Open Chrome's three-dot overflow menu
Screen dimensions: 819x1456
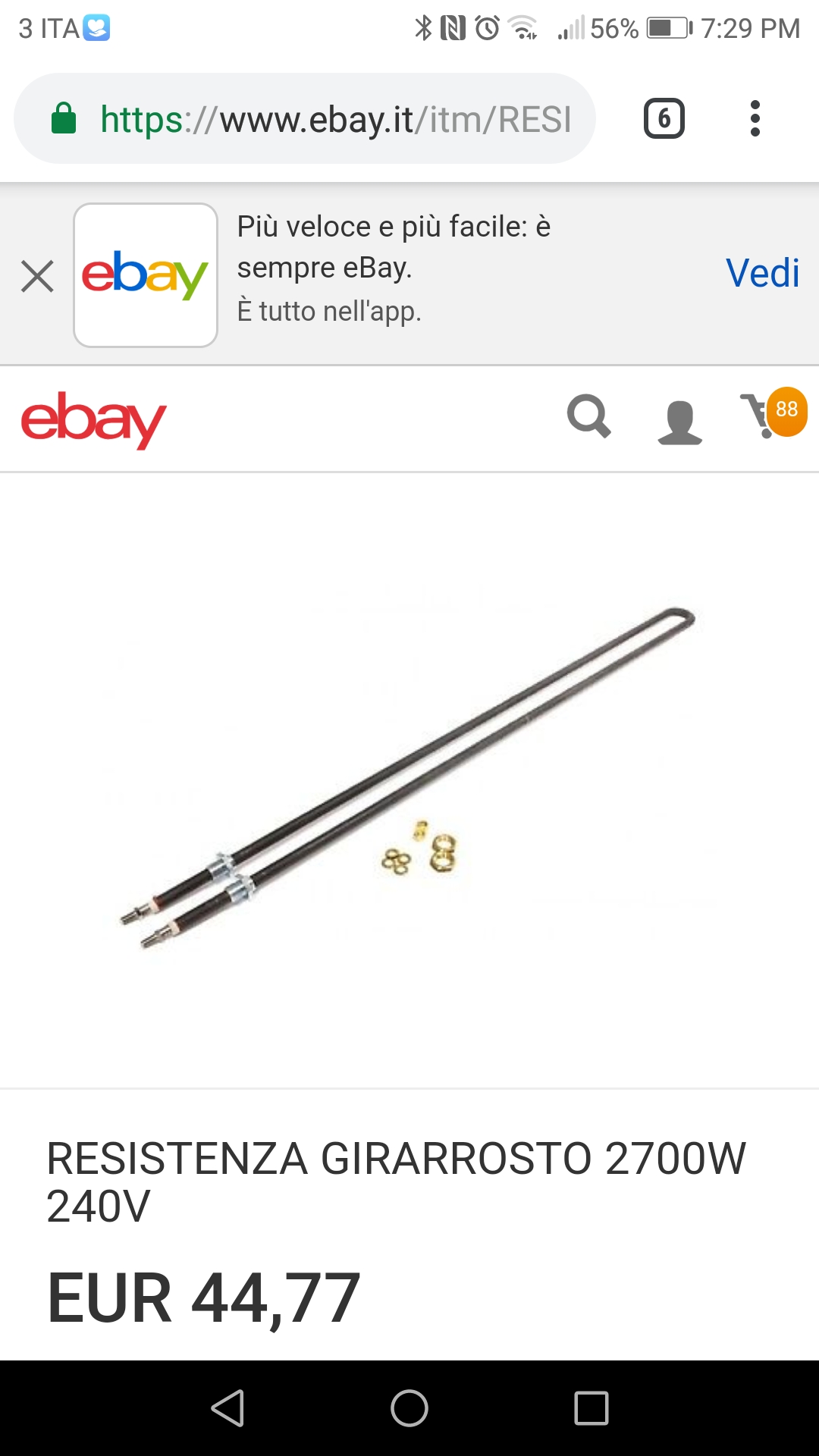[x=755, y=119]
